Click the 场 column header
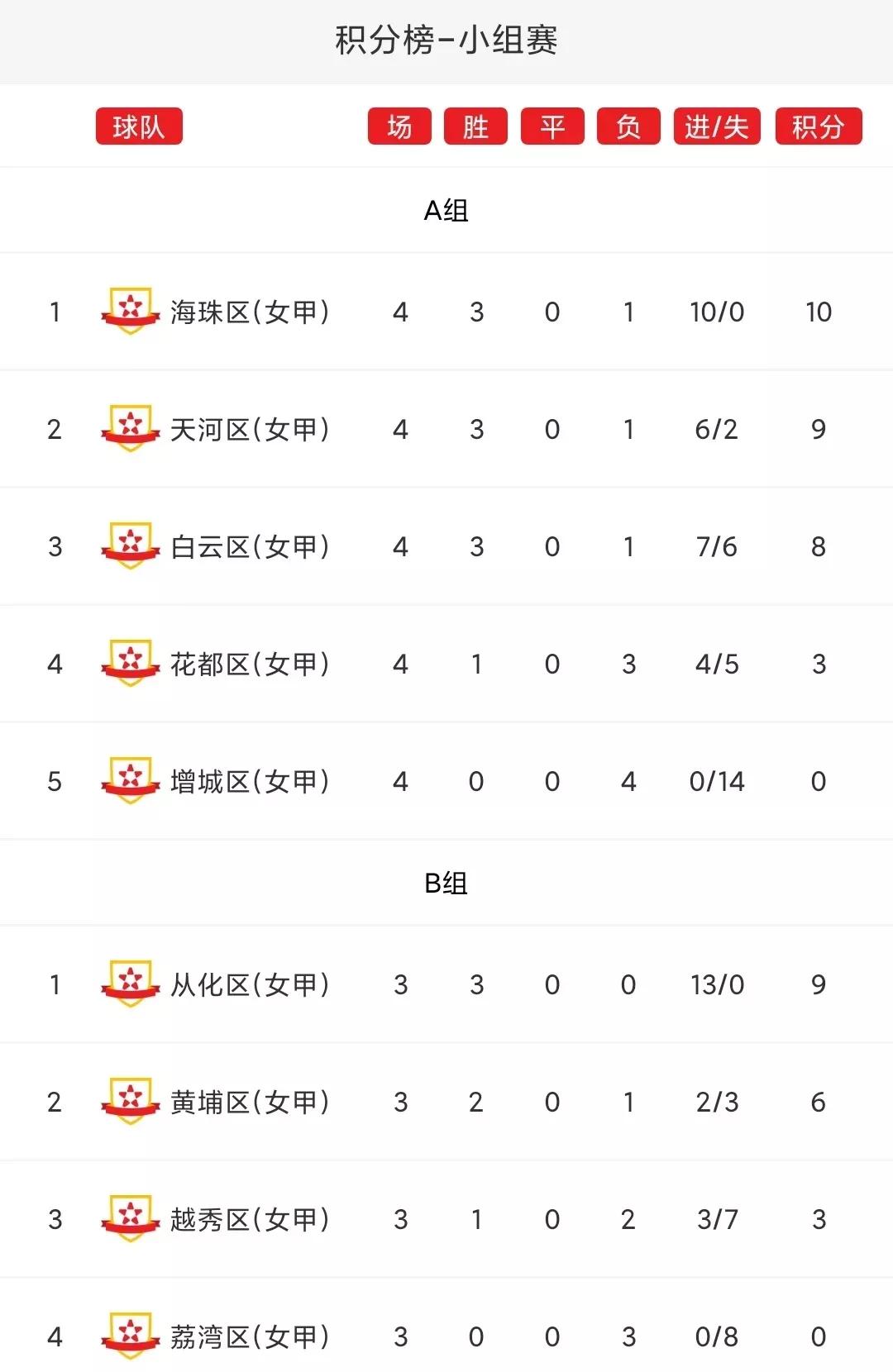Image resolution: width=893 pixels, height=1372 pixels. [x=399, y=126]
